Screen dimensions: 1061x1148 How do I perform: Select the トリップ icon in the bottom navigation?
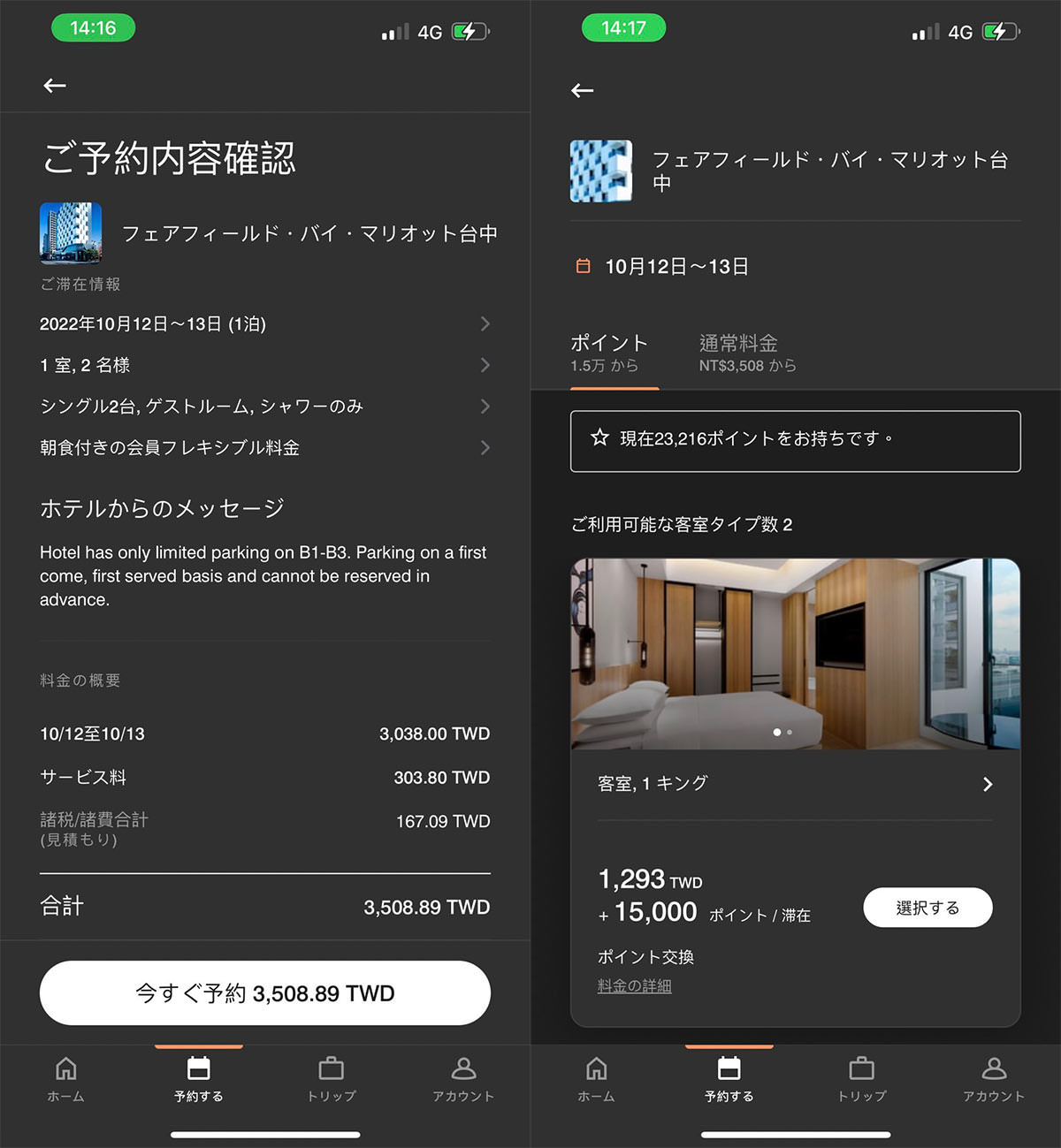(x=331, y=1080)
